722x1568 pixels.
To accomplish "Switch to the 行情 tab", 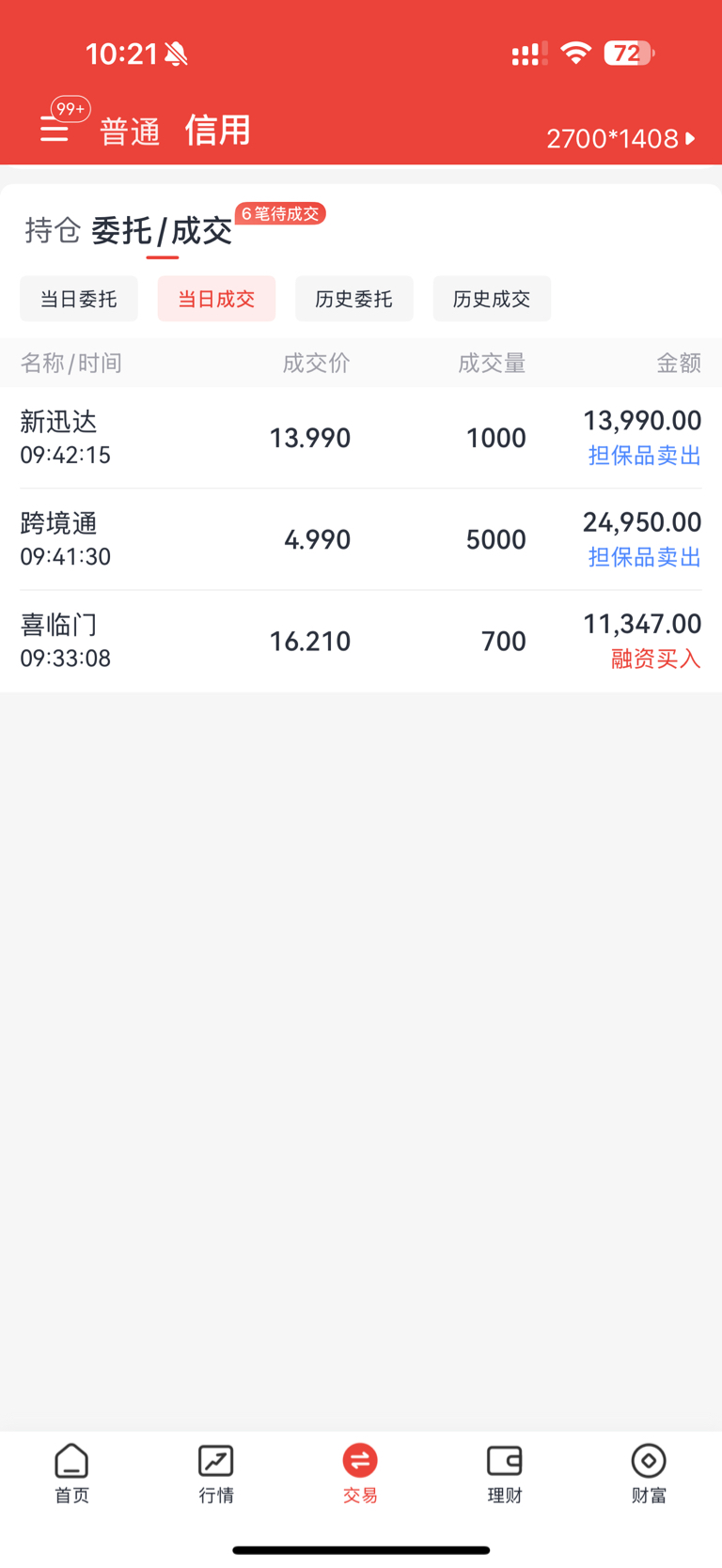I will (216, 1474).
